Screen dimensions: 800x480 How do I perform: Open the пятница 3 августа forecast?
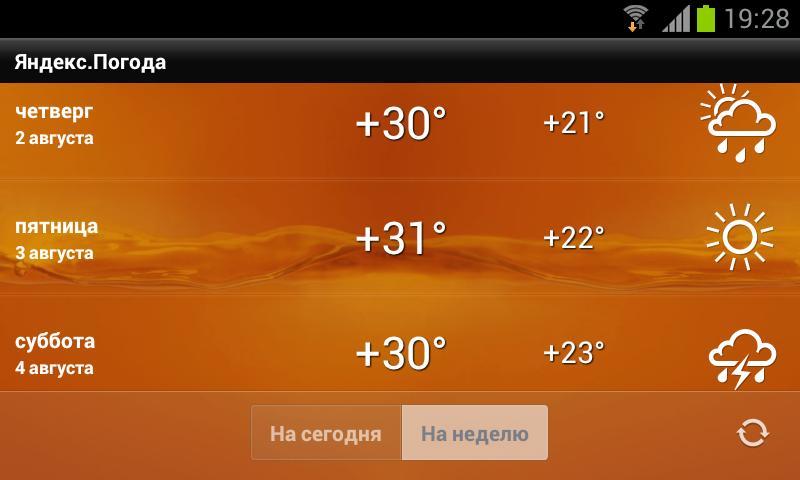coord(400,238)
